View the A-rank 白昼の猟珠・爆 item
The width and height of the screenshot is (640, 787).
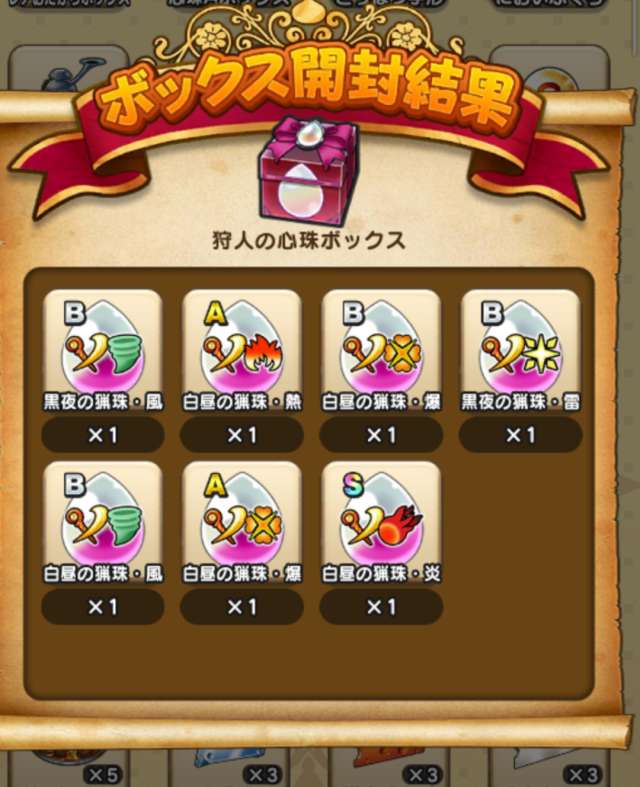pos(242,517)
